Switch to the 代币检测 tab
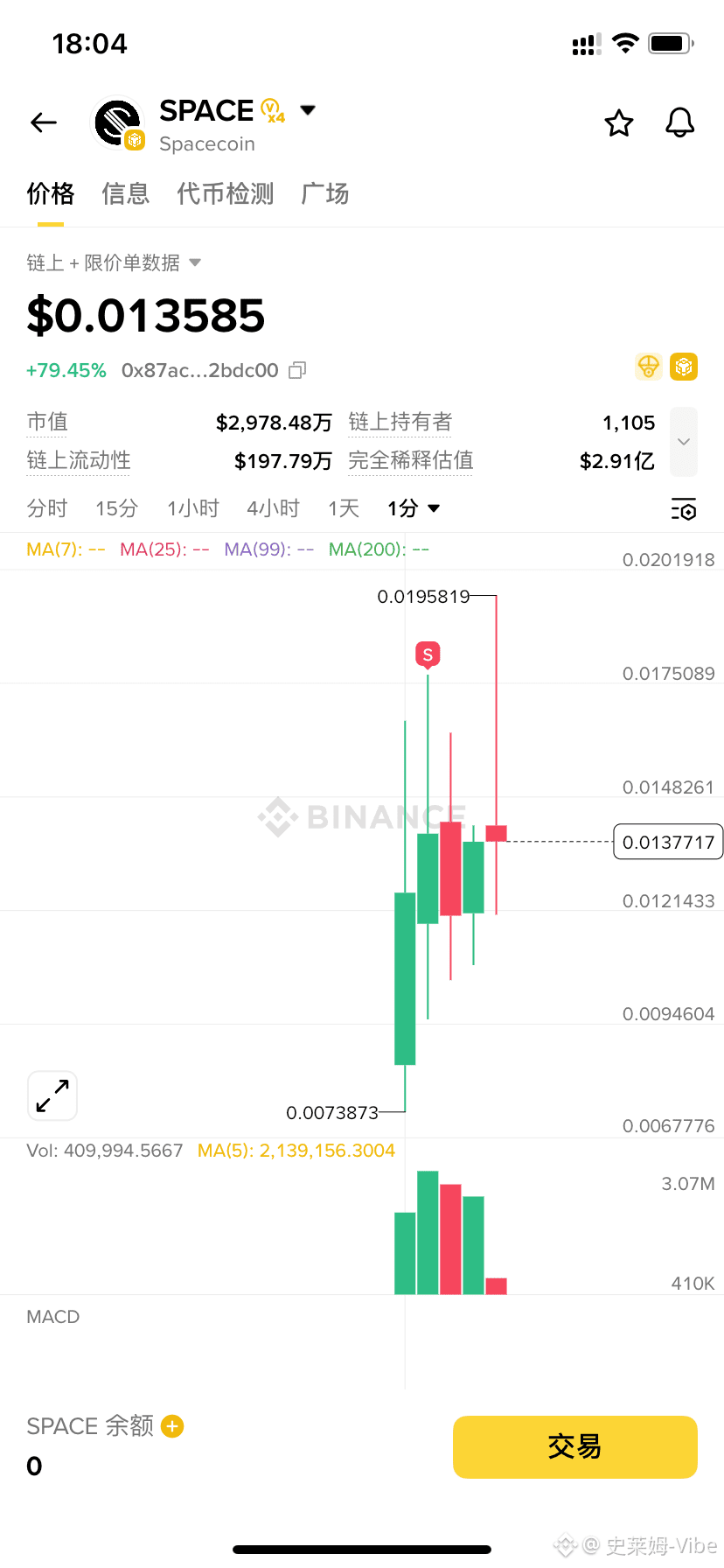Image resolution: width=724 pixels, height=1568 pixels. click(x=225, y=193)
